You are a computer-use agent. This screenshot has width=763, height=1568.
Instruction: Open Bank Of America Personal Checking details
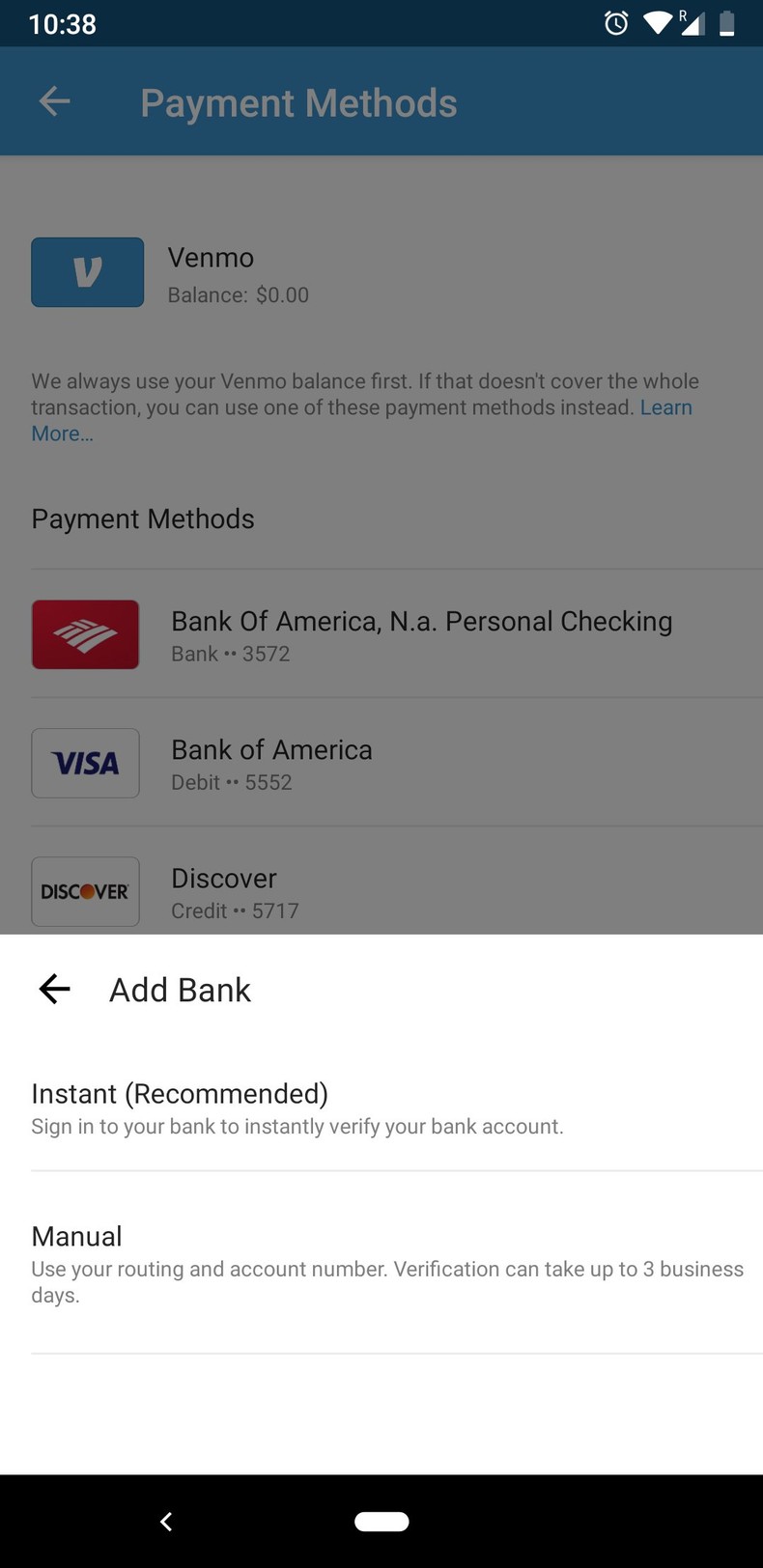click(421, 634)
